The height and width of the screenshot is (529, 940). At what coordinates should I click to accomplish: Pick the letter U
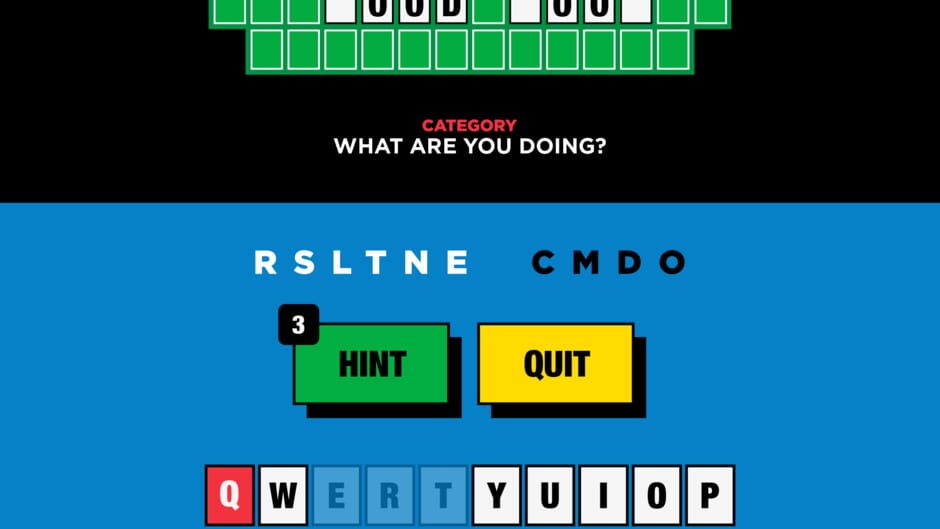(550, 496)
